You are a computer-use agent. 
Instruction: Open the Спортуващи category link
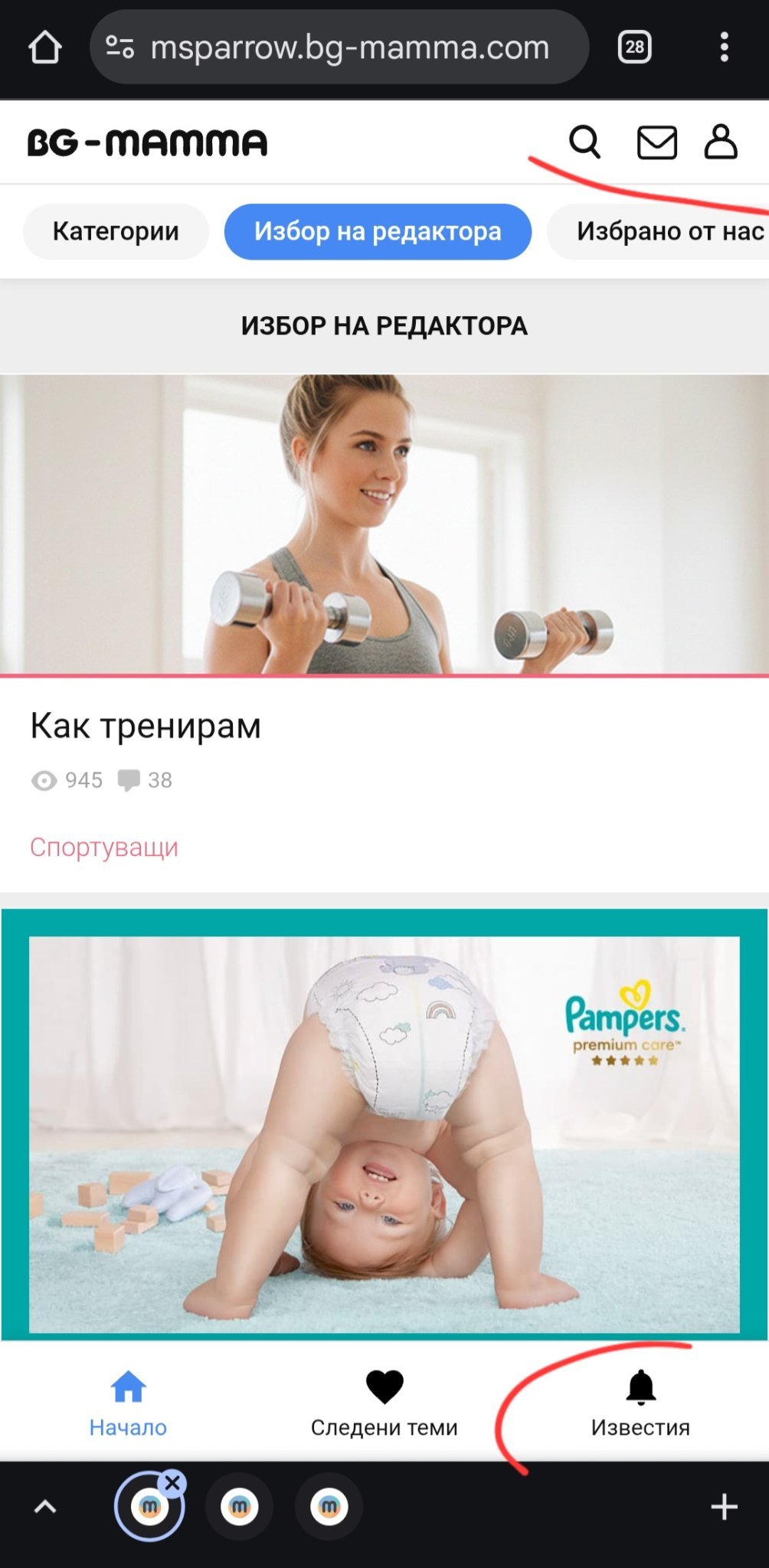click(104, 848)
